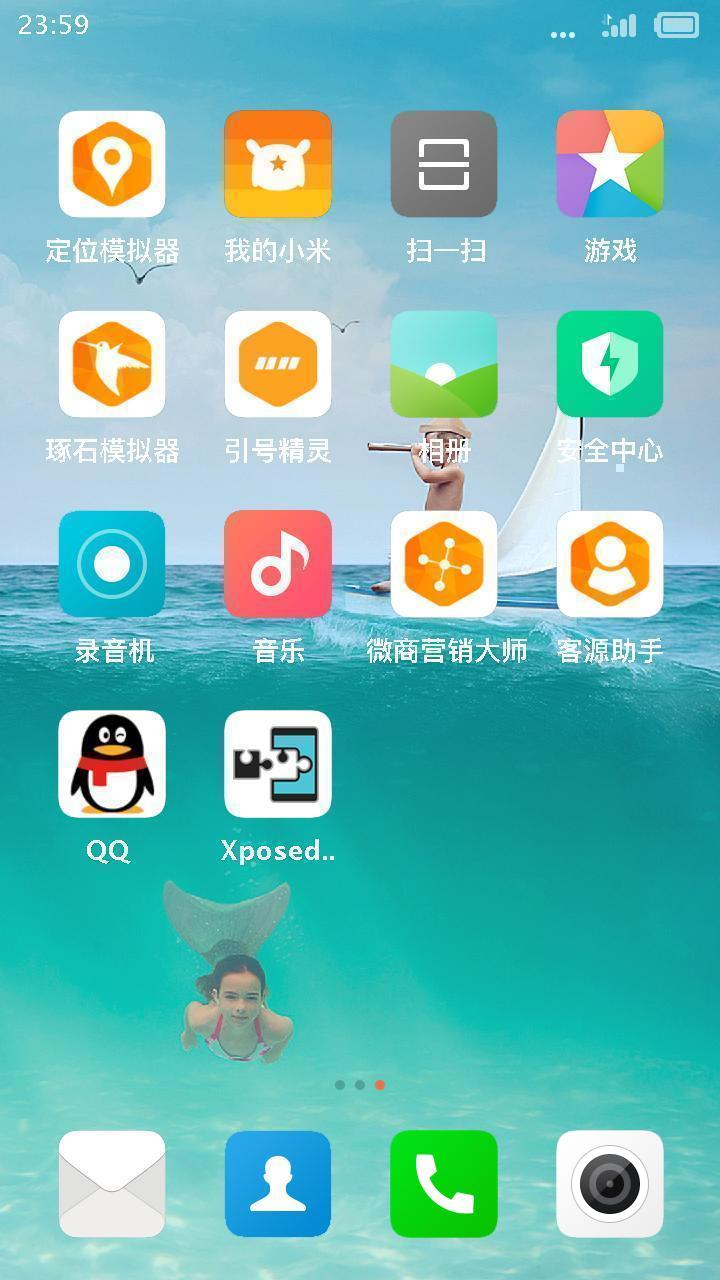Launch 琢石模拟器 app
720x1280 pixels.
112,364
